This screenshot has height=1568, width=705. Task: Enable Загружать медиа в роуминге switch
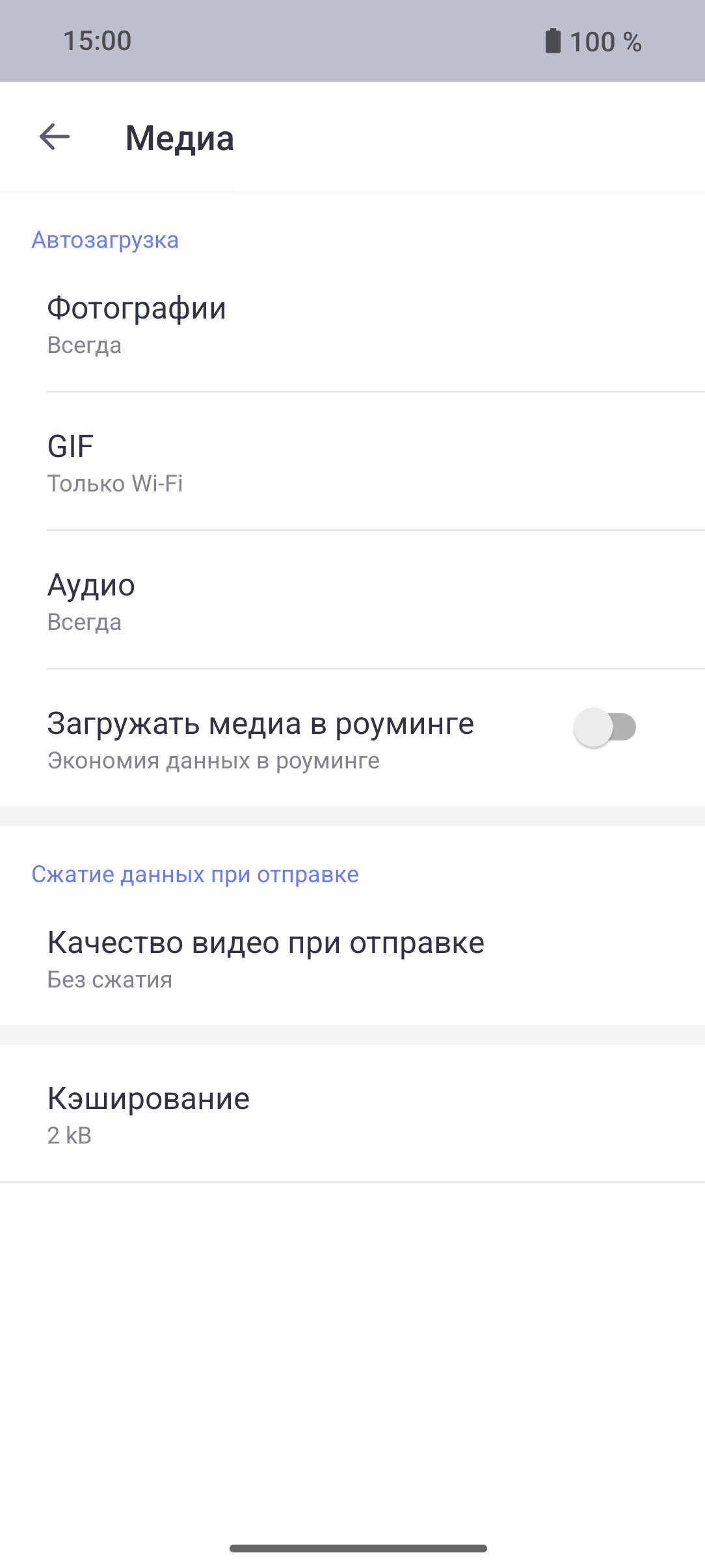pos(605,727)
